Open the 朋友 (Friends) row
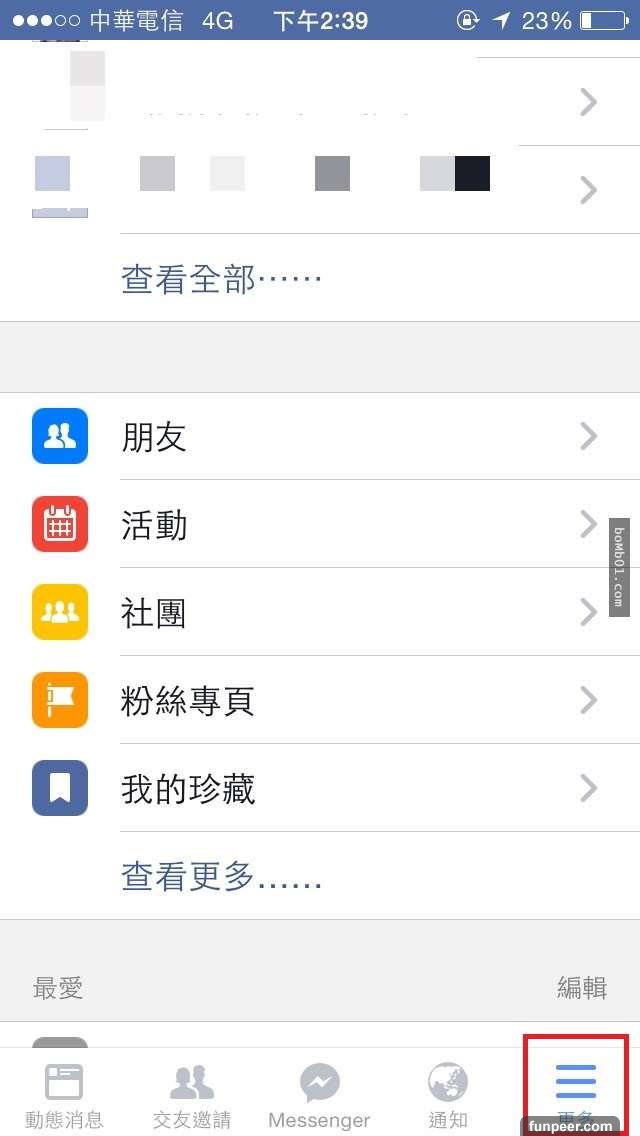Viewport: 640px width, 1136px height. [x=320, y=437]
